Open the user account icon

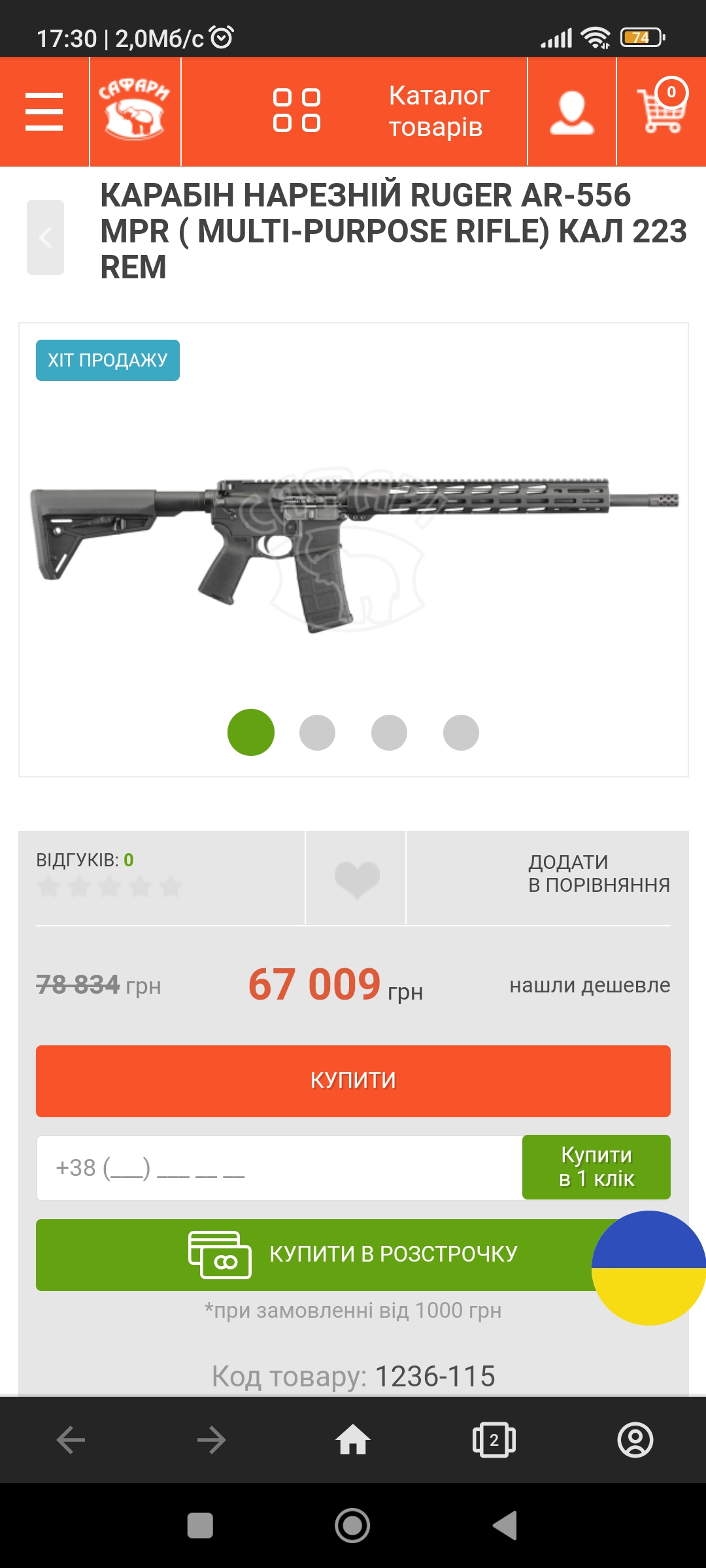pos(571,112)
